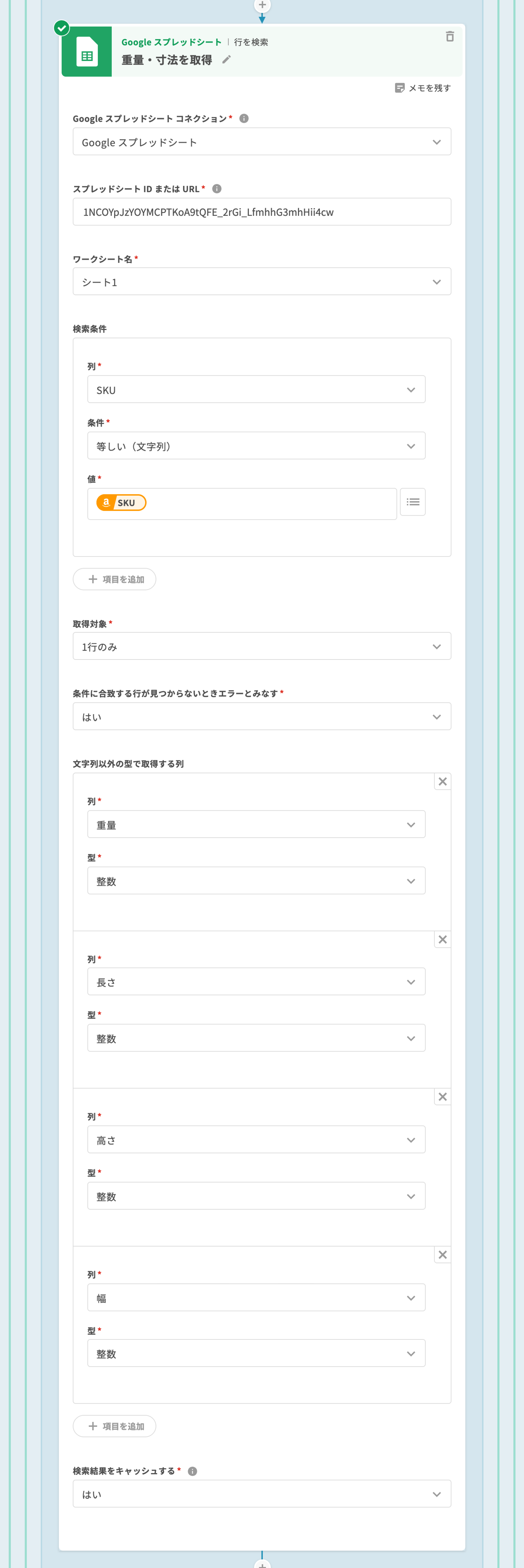Edit the step title with the pencil icon
The height and width of the screenshot is (1568, 524).
click(226, 60)
